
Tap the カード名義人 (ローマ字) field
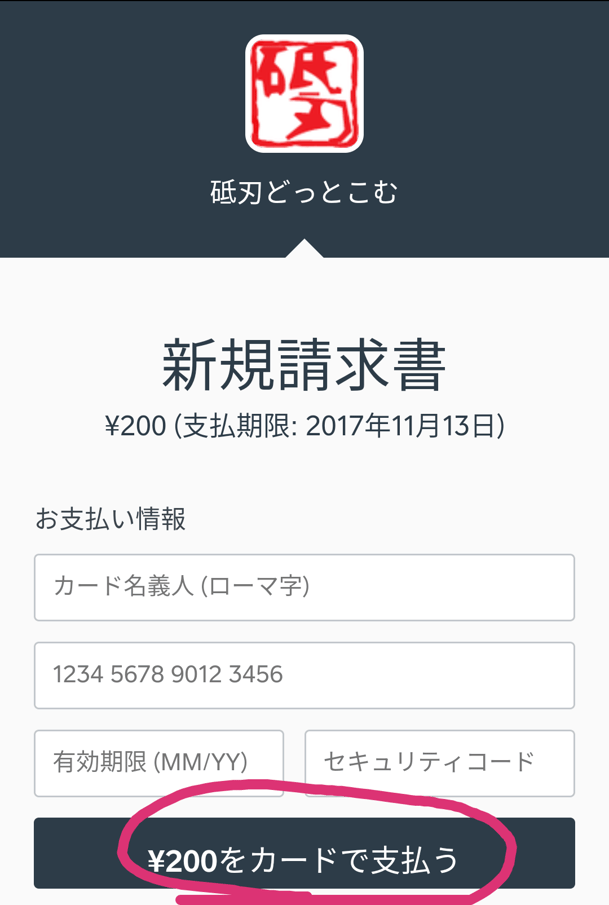(304, 587)
